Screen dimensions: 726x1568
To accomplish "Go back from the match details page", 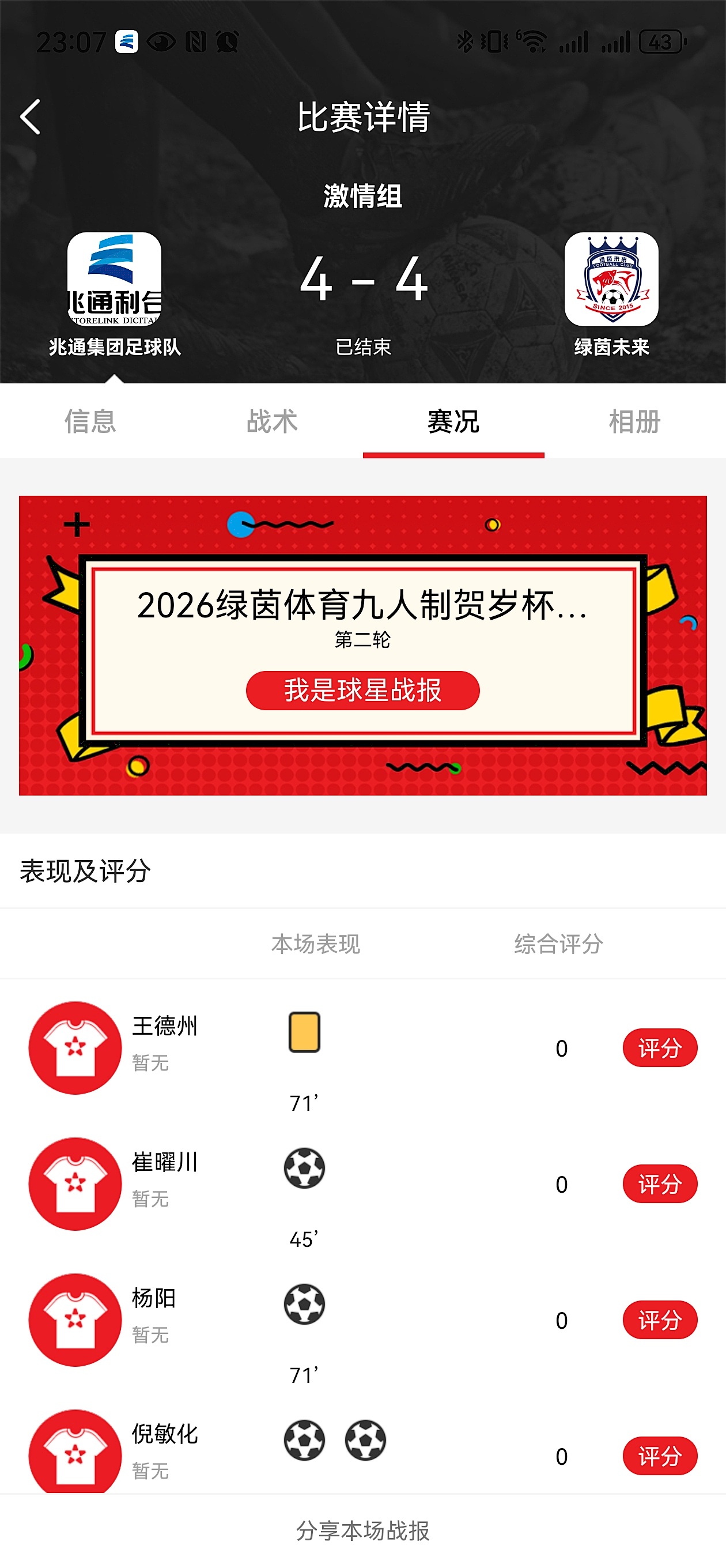I will (x=31, y=117).
